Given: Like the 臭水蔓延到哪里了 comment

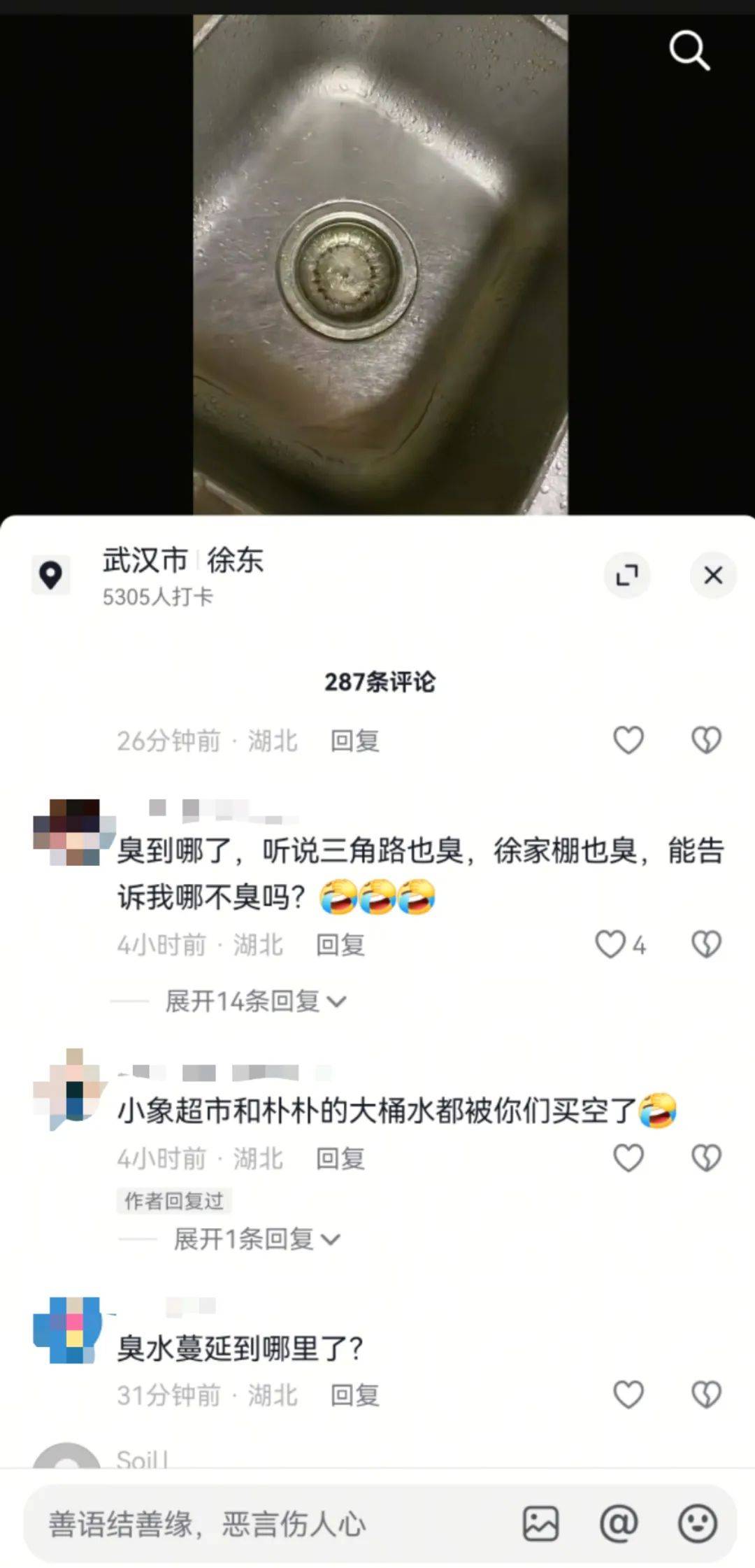Looking at the screenshot, I should pos(628,1395).
